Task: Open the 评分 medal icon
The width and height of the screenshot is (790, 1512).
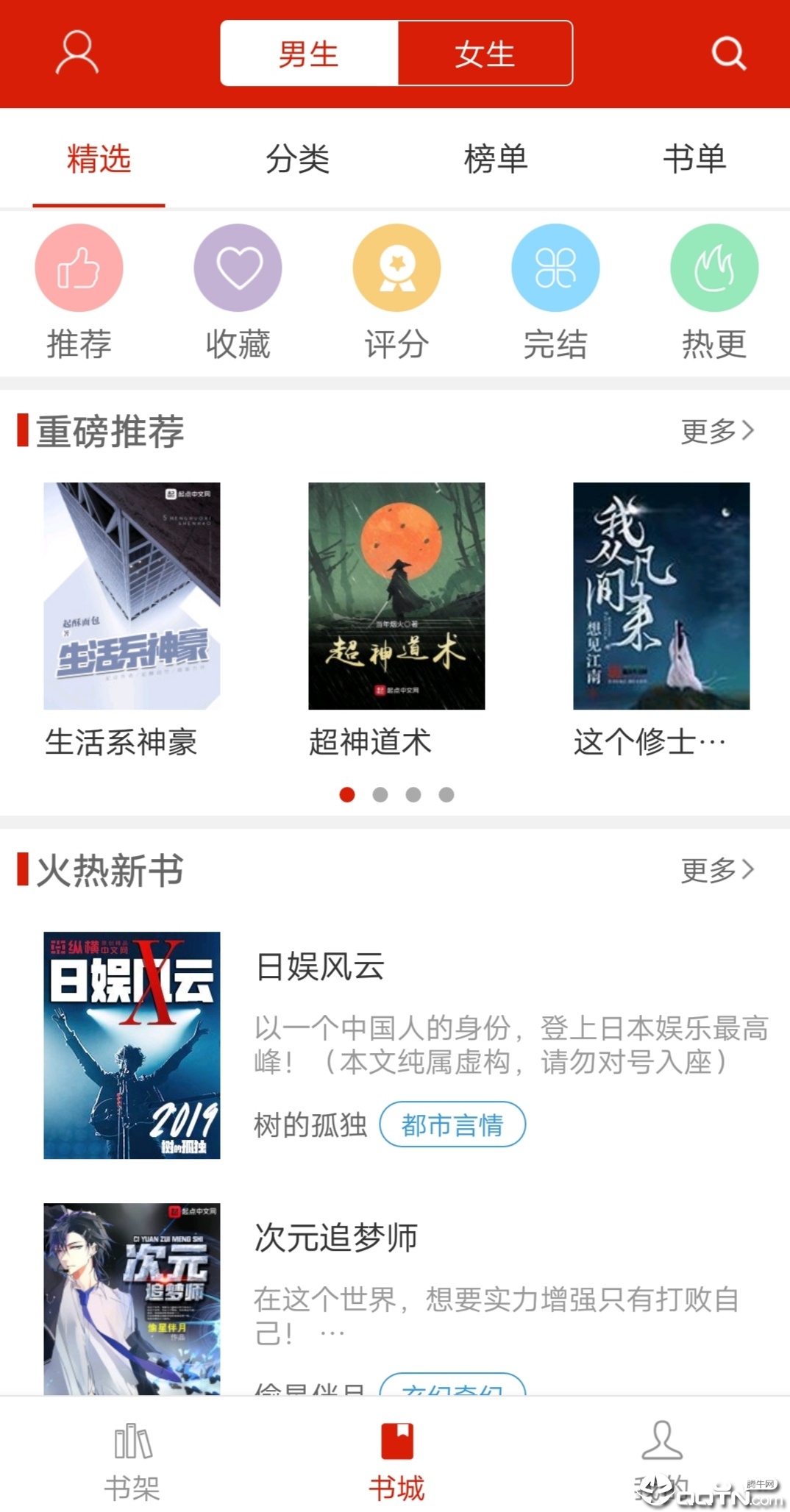Action: point(396,268)
